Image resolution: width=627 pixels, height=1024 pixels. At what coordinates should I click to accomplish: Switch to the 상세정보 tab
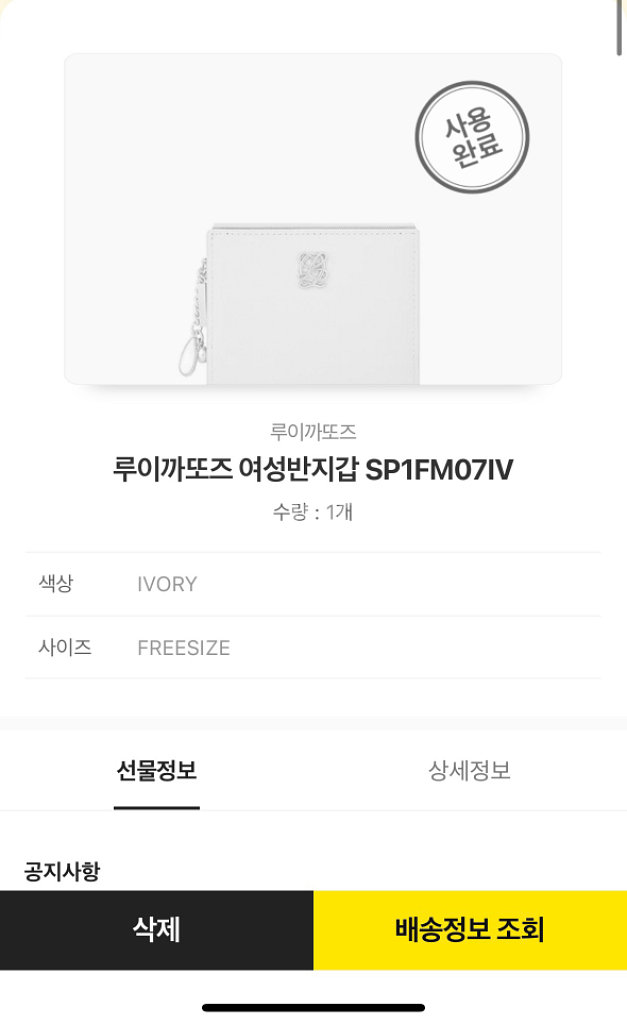469,771
